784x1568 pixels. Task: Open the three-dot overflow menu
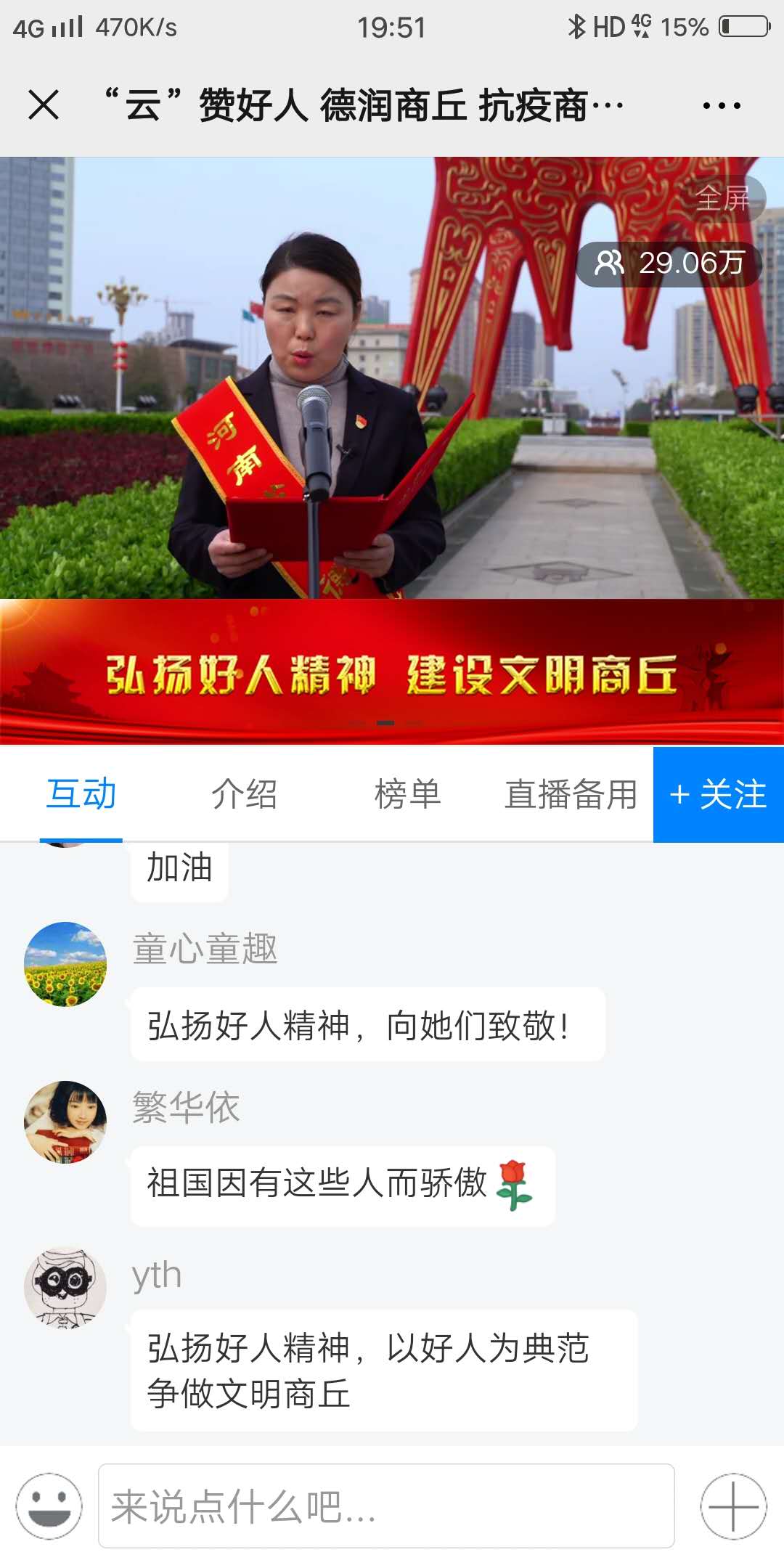click(x=721, y=106)
